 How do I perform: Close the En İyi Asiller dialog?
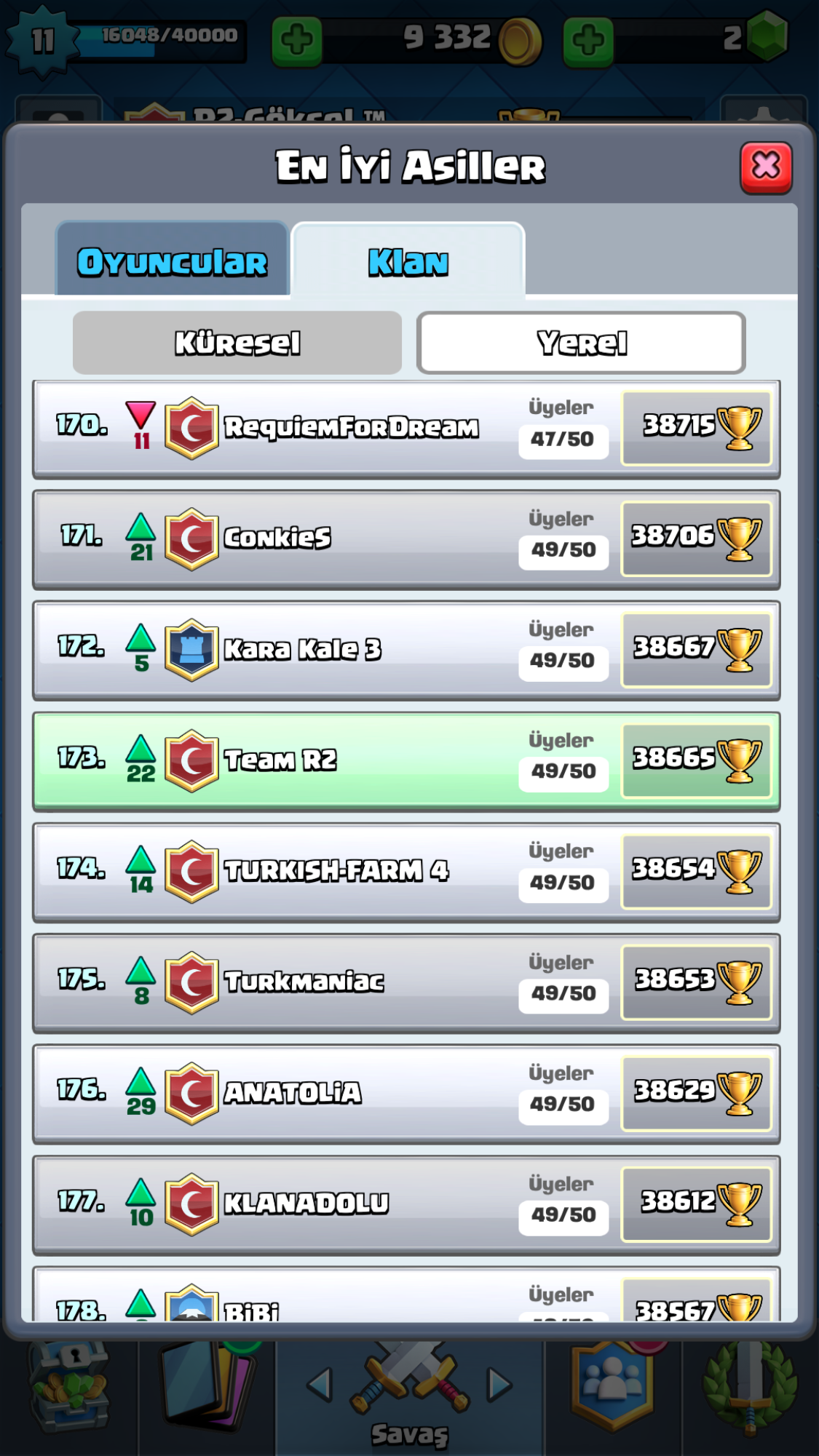[x=766, y=167]
